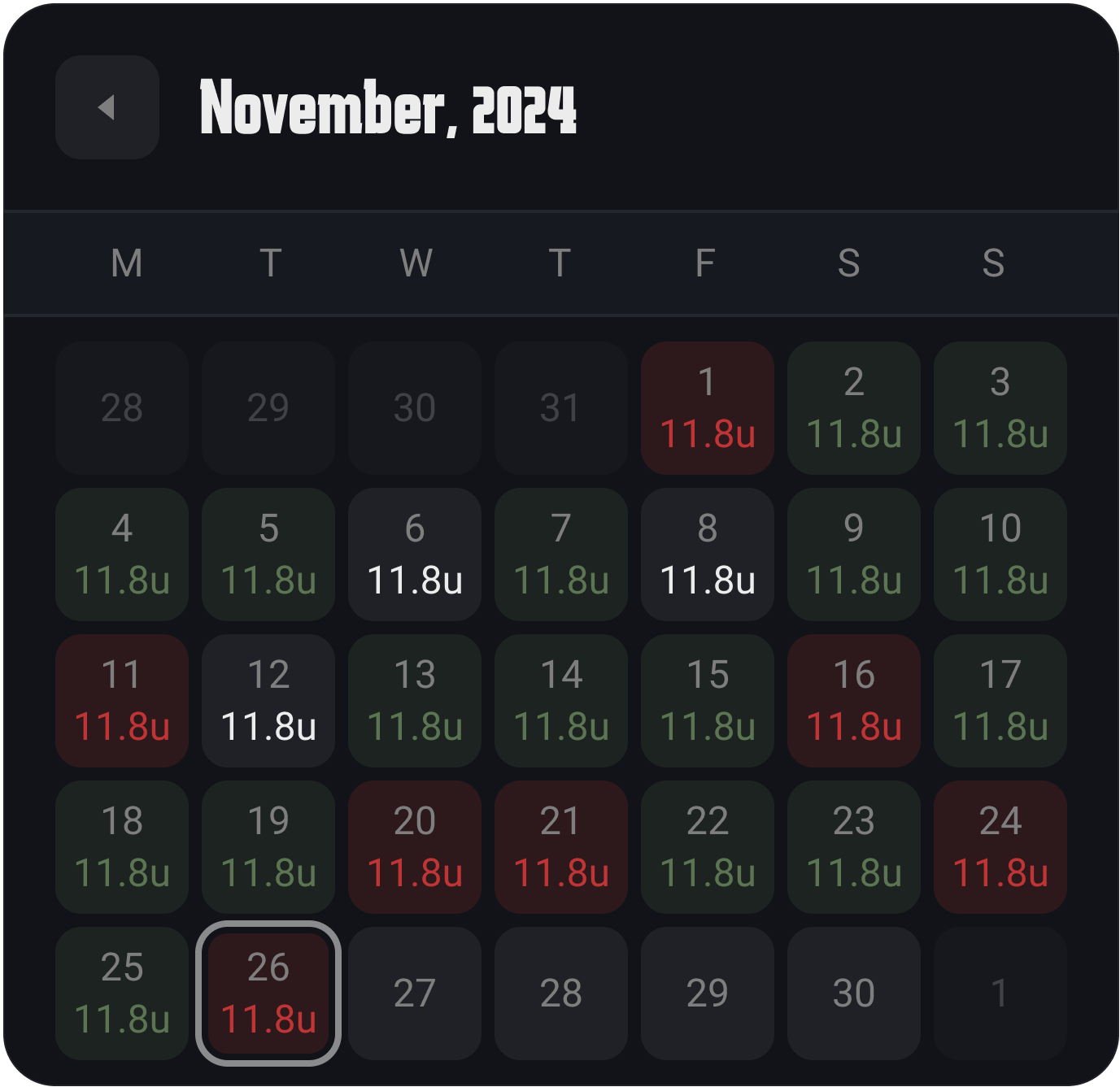Pick November 30 on the calendar
The width and height of the screenshot is (1120, 1087).
(x=853, y=994)
